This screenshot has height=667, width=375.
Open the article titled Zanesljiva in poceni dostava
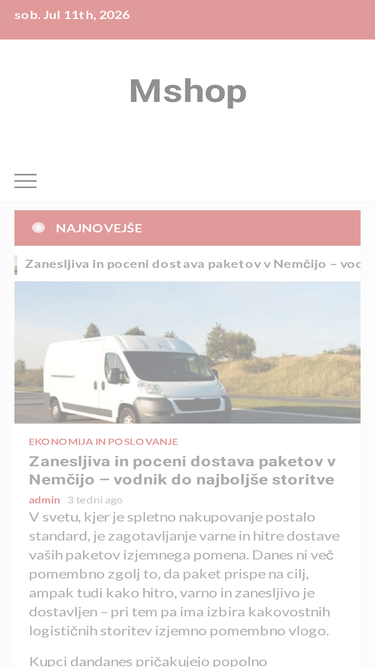click(182, 470)
